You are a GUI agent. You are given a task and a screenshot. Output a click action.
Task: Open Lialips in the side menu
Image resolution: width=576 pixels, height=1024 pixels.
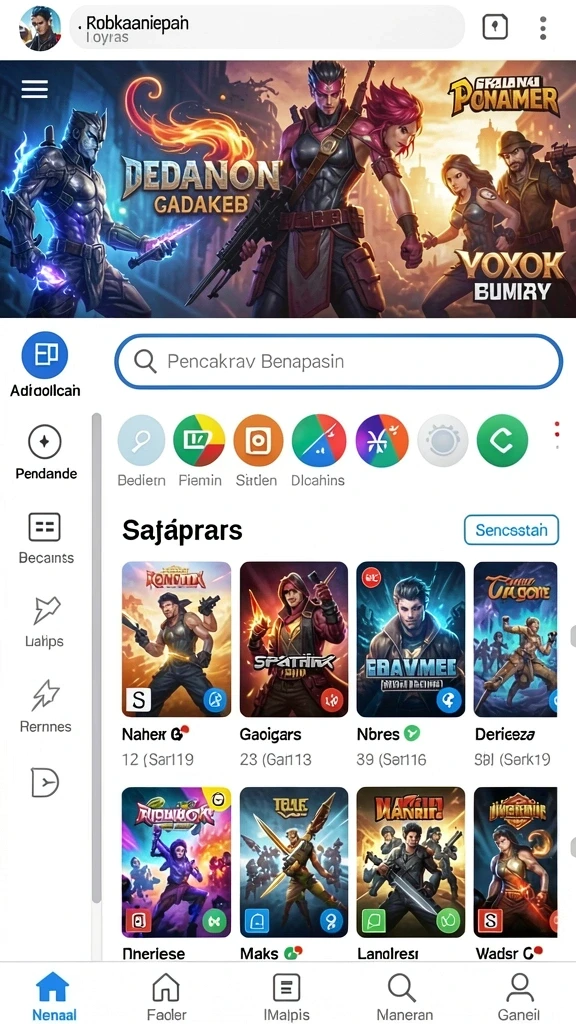[x=45, y=621]
